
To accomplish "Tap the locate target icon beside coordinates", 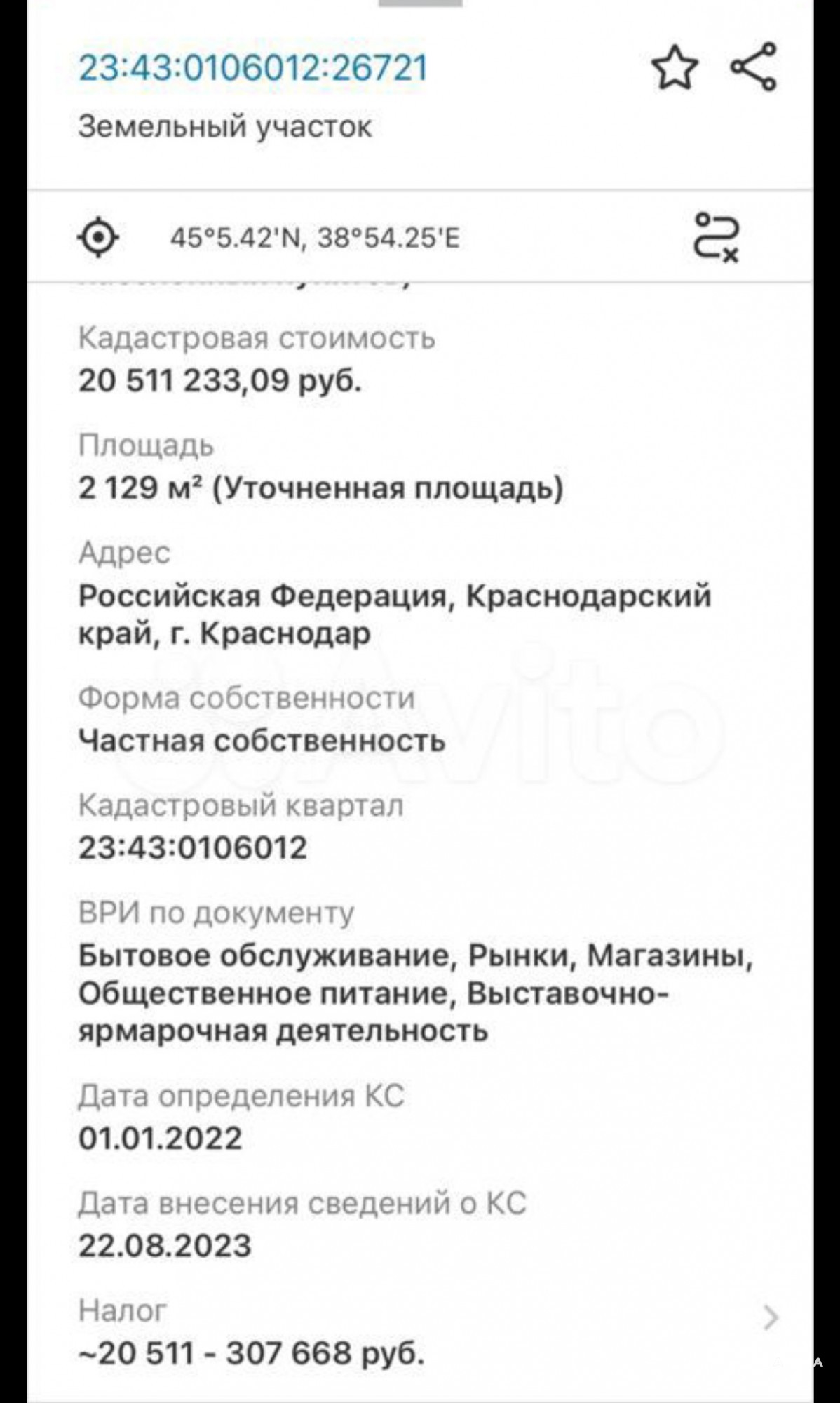I will 98,238.
